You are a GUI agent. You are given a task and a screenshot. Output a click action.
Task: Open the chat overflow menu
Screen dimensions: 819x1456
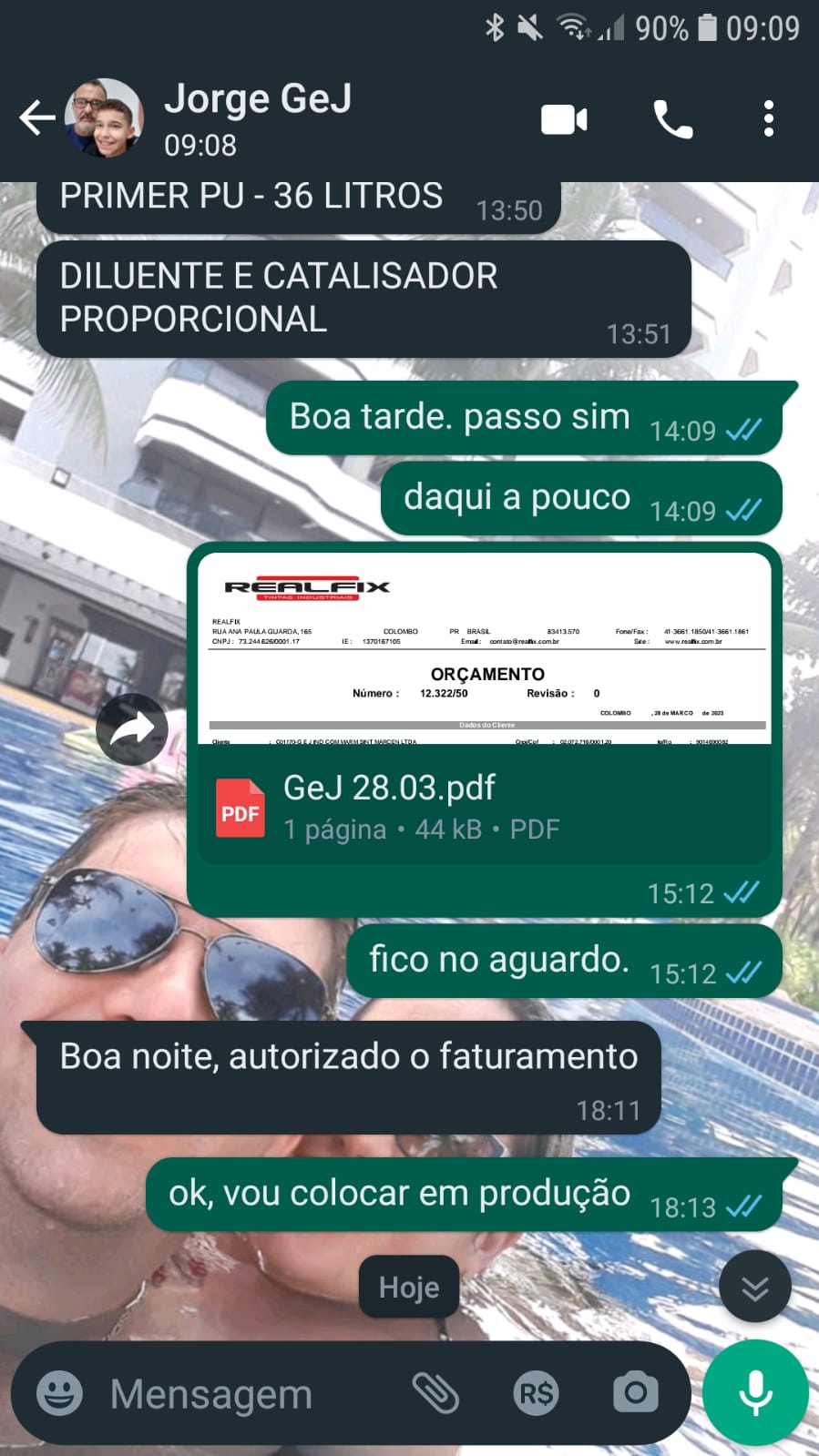point(769,119)
